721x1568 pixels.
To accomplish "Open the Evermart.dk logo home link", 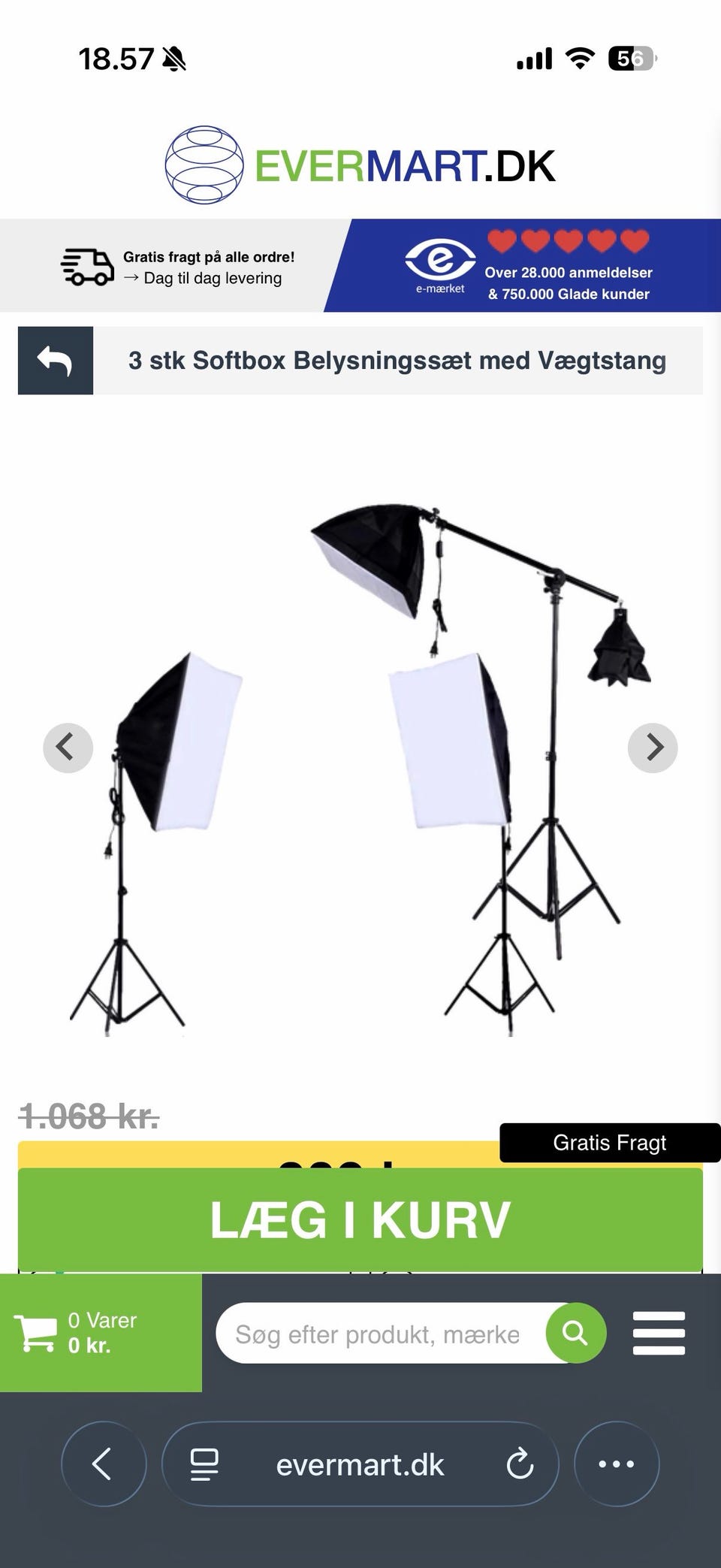I will (360, 165).
